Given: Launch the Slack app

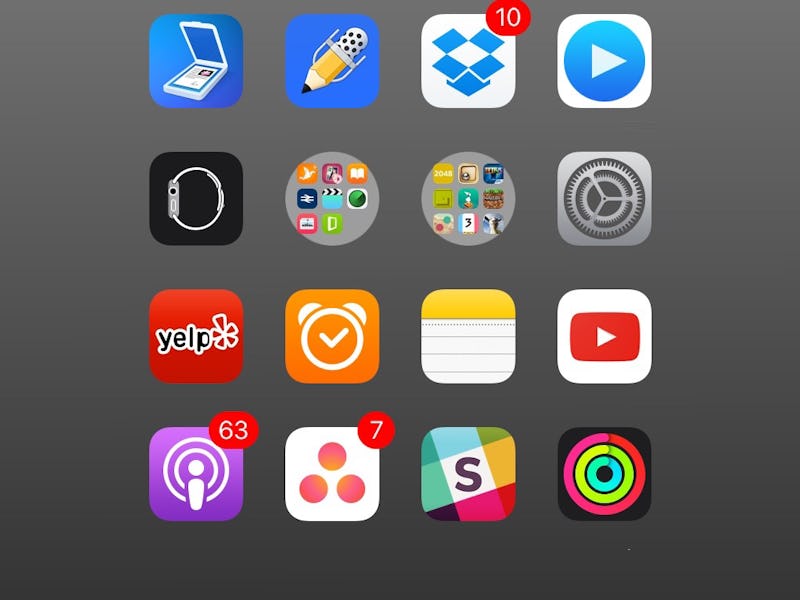Looking at the screenshot, I should click(468, 474).
